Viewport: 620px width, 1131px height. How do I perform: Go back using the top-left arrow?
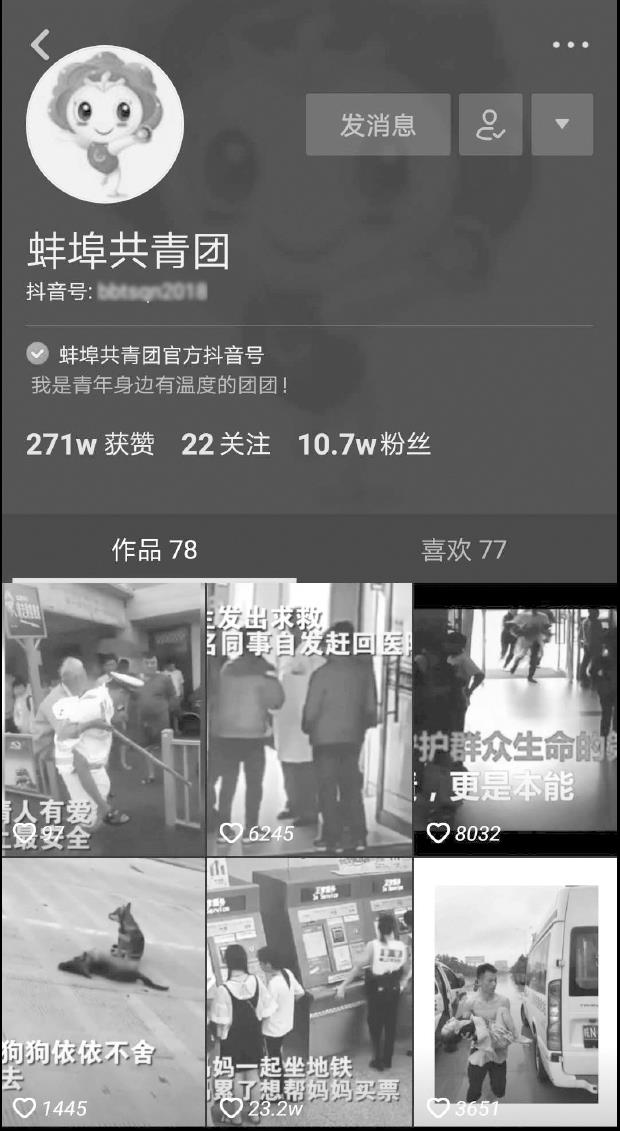point(40,44)
